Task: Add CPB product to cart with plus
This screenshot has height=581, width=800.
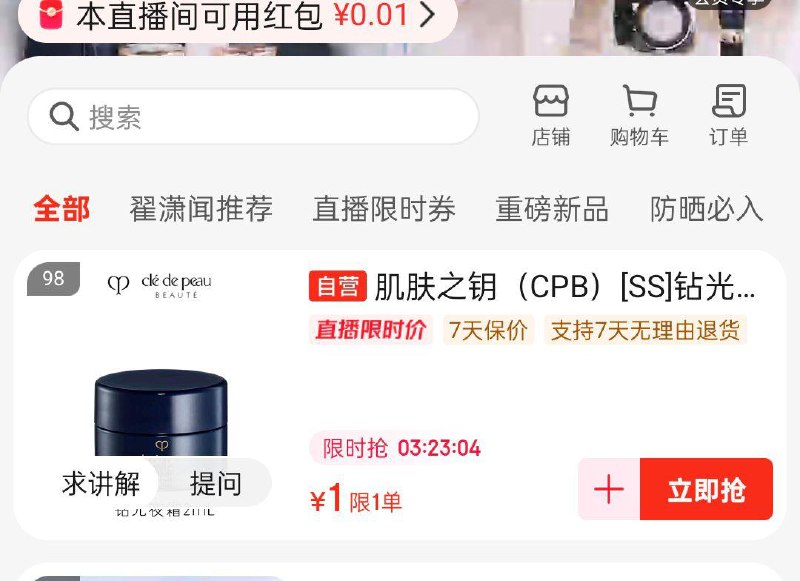Action: point(608,490)
